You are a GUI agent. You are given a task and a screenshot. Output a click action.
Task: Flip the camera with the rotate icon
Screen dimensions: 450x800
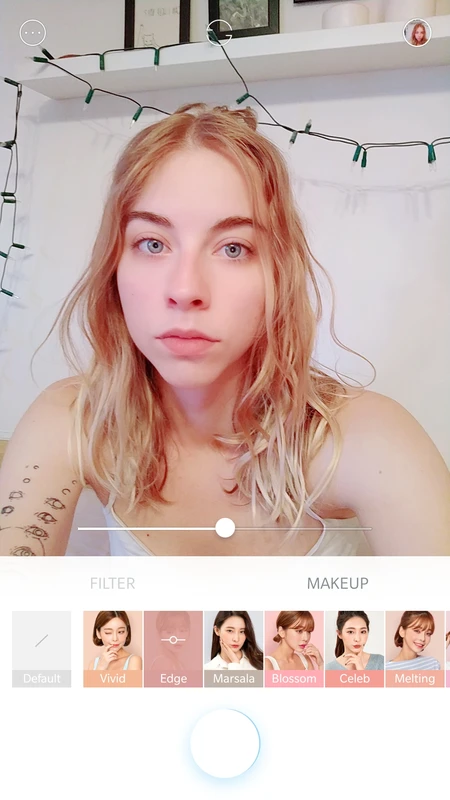click(220, 33)
